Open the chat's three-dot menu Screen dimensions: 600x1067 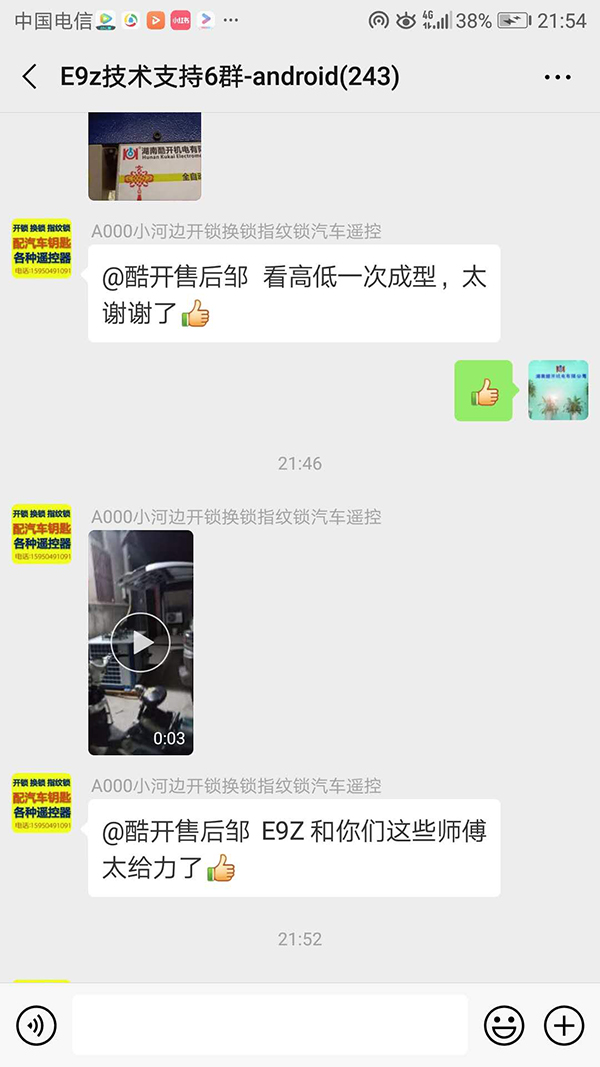557,77
